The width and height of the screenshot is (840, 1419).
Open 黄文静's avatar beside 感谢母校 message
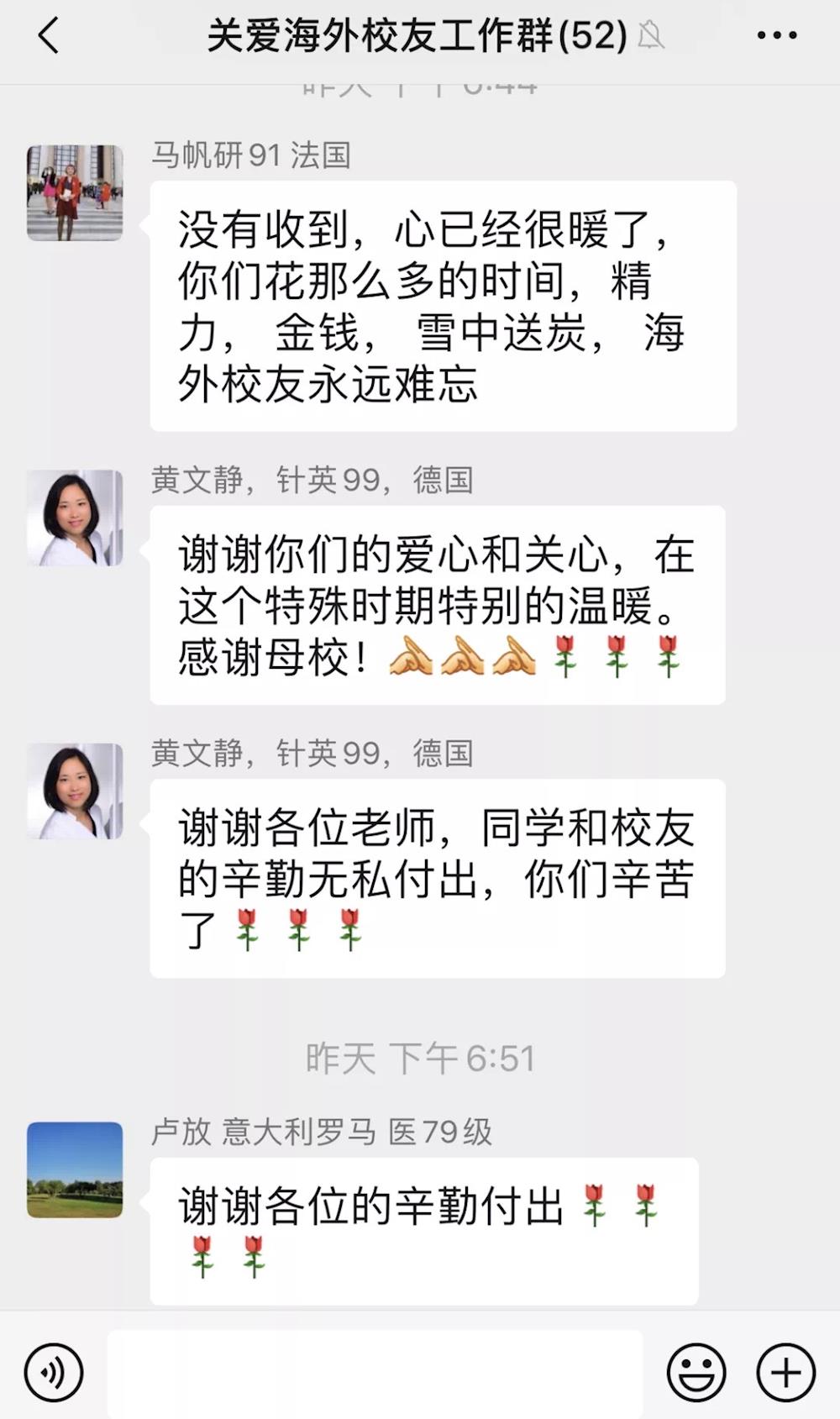pos(75,518)
